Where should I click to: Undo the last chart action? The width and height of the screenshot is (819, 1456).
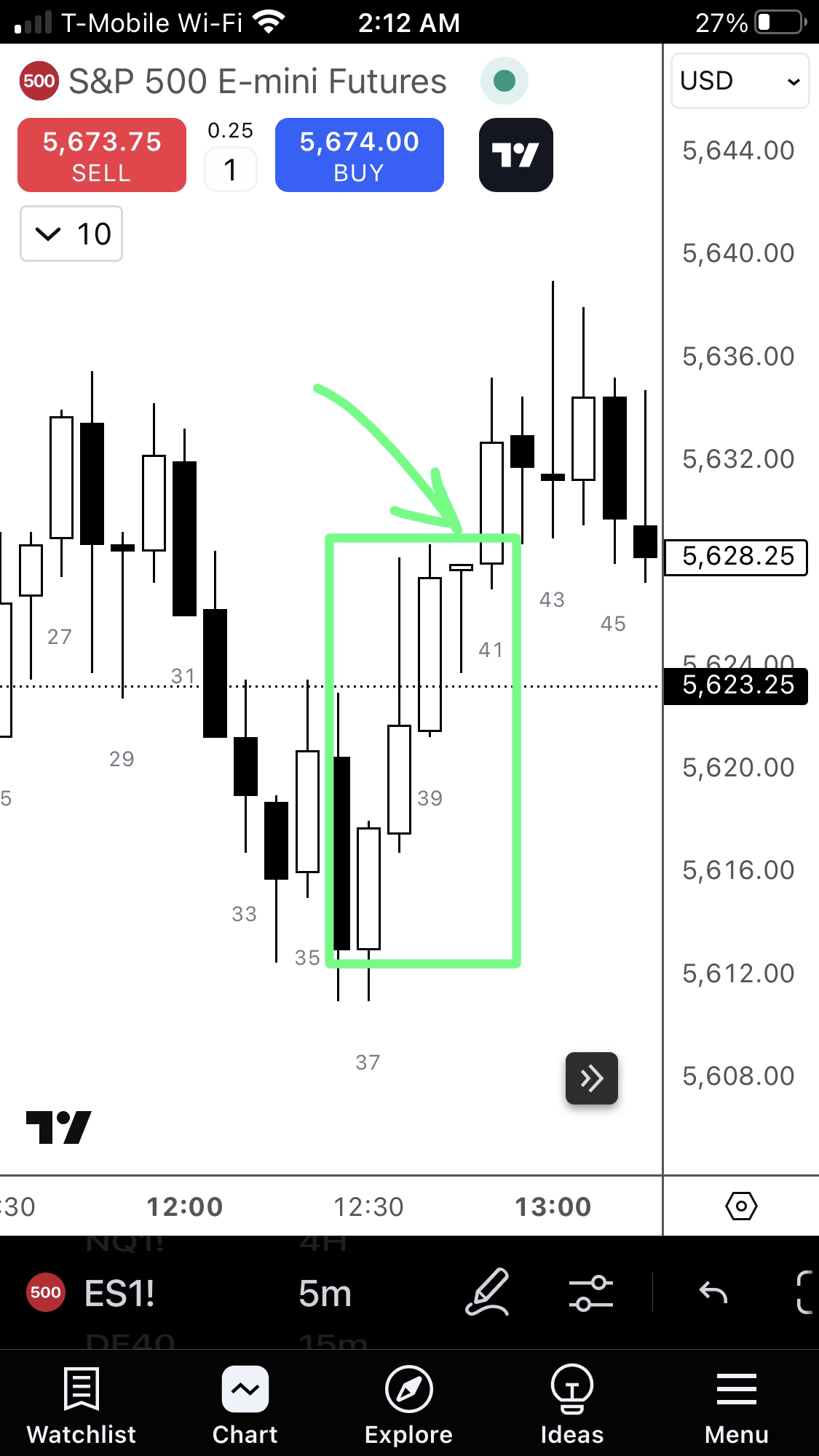pyautogui.click(x=713, y=1293)
